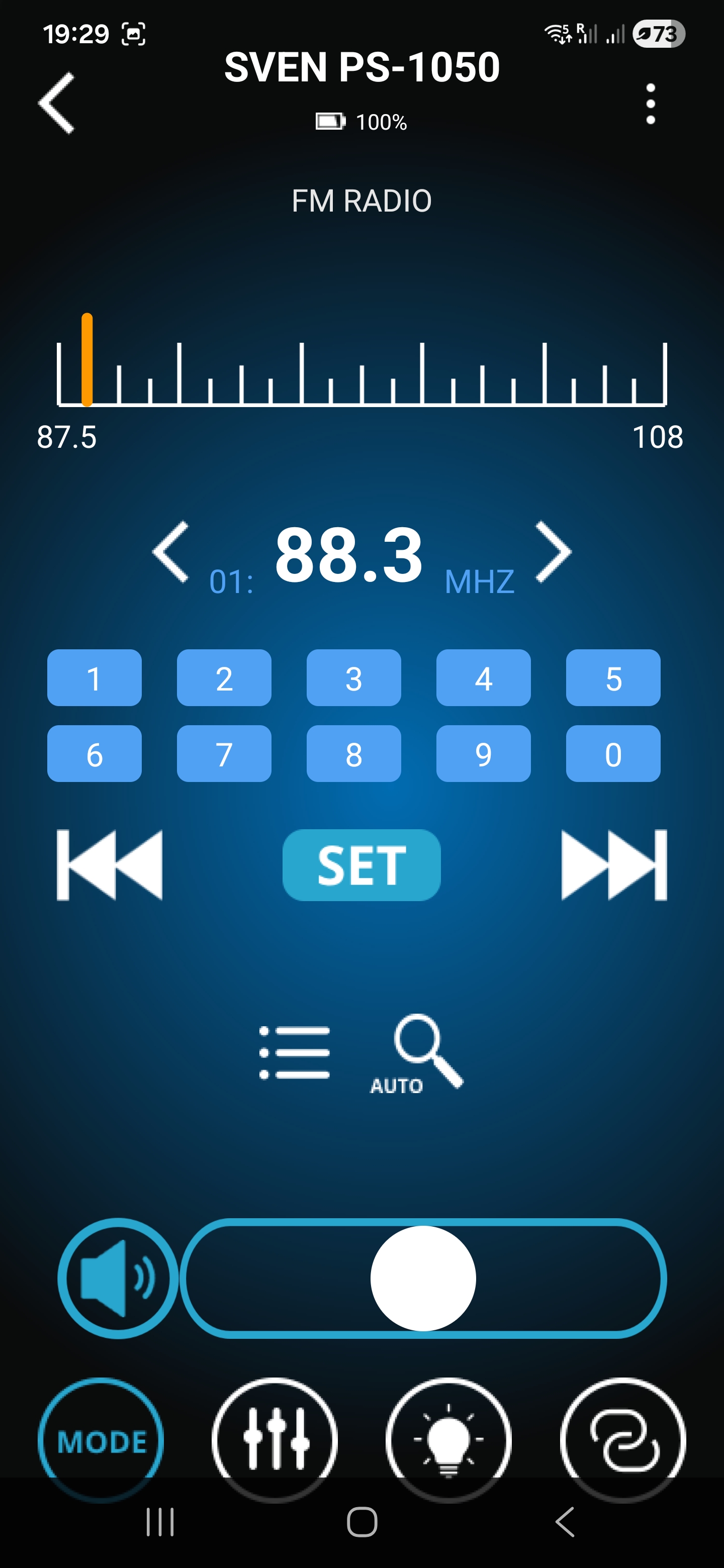Skip to the next station
The width and height of the screenshot is (724, 1568).
(614, 865)
